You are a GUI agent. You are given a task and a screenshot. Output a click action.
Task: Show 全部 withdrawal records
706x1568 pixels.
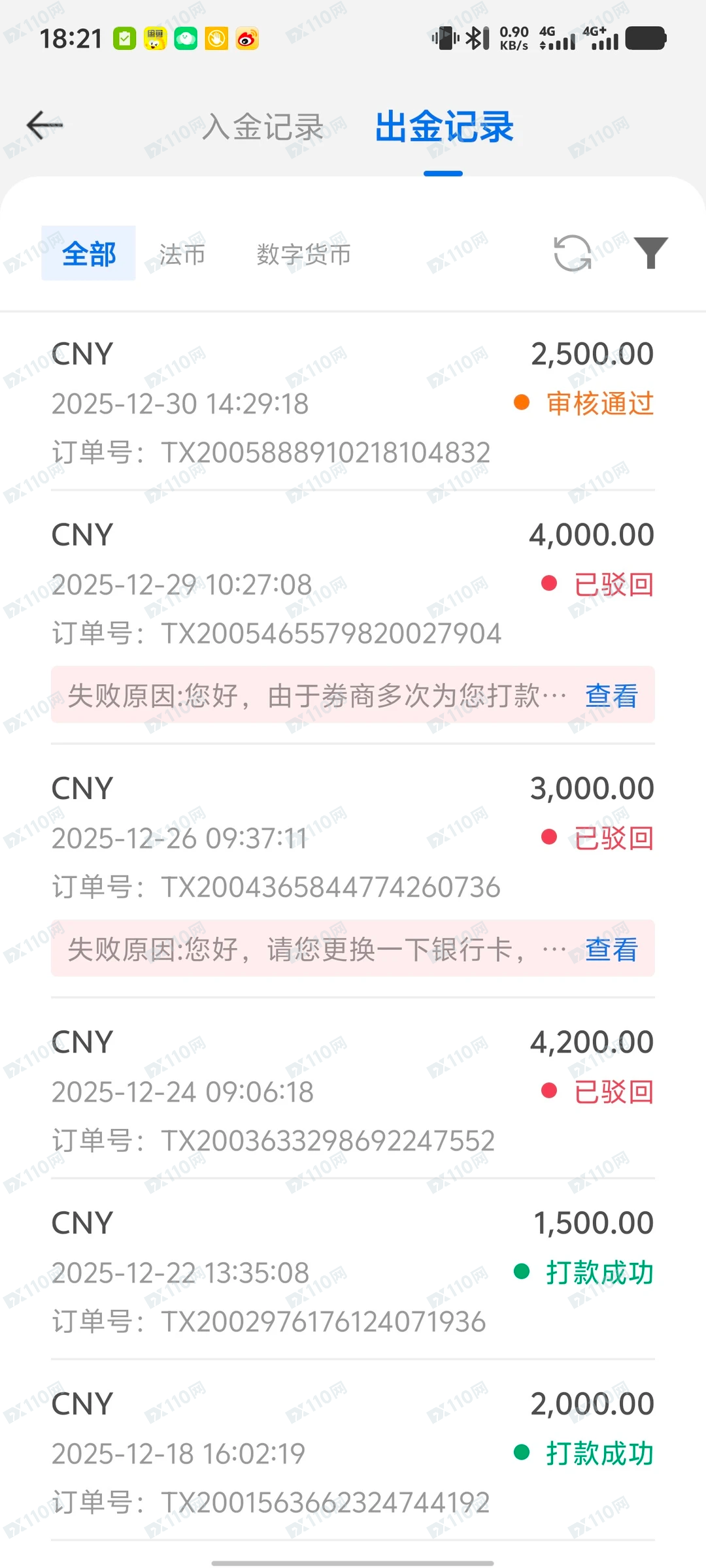click(89, 253)
